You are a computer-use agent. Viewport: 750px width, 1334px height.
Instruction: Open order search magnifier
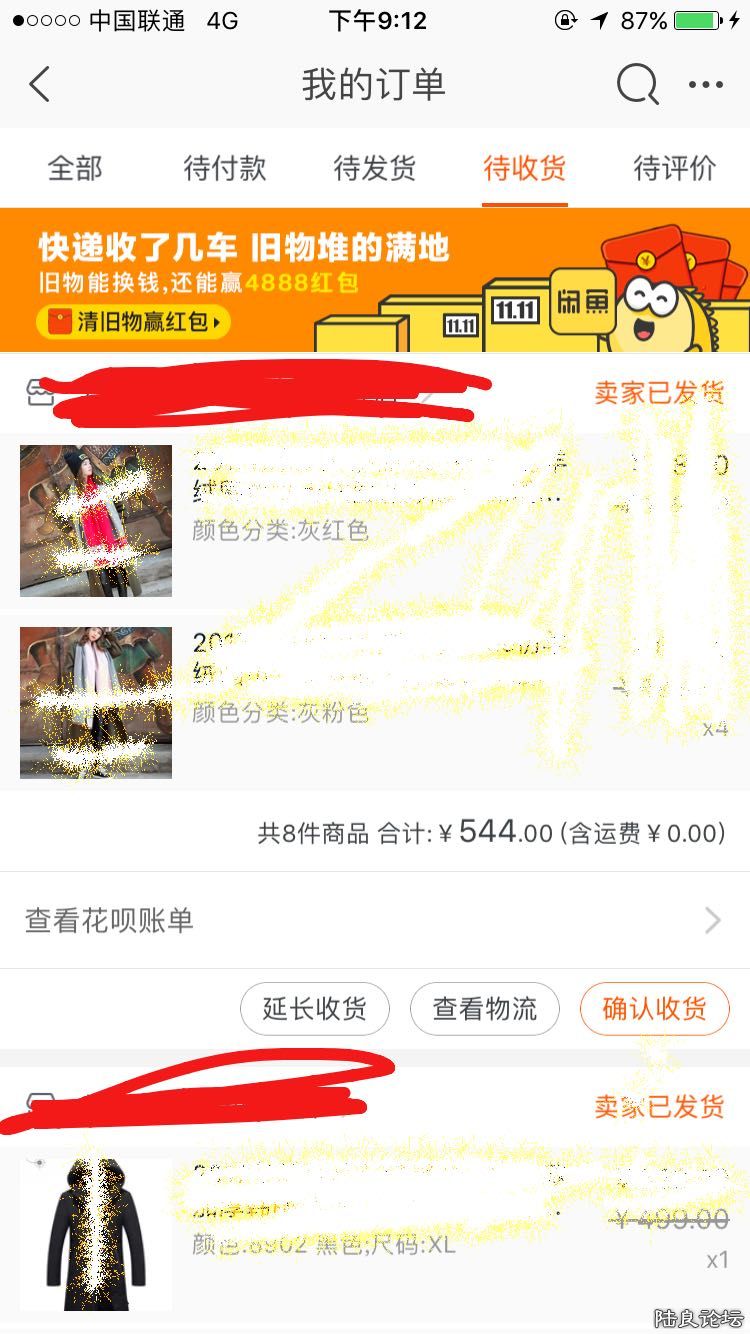click(x=637, y=85)
